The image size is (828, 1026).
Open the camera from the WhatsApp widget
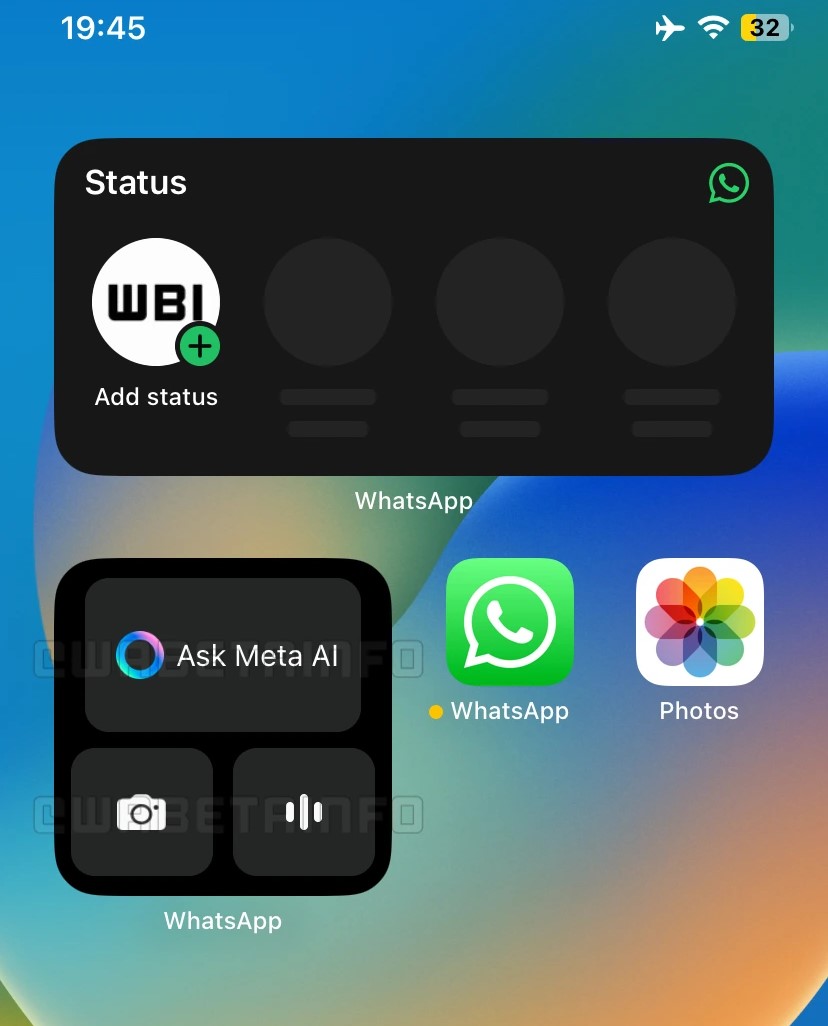(141, 812)
